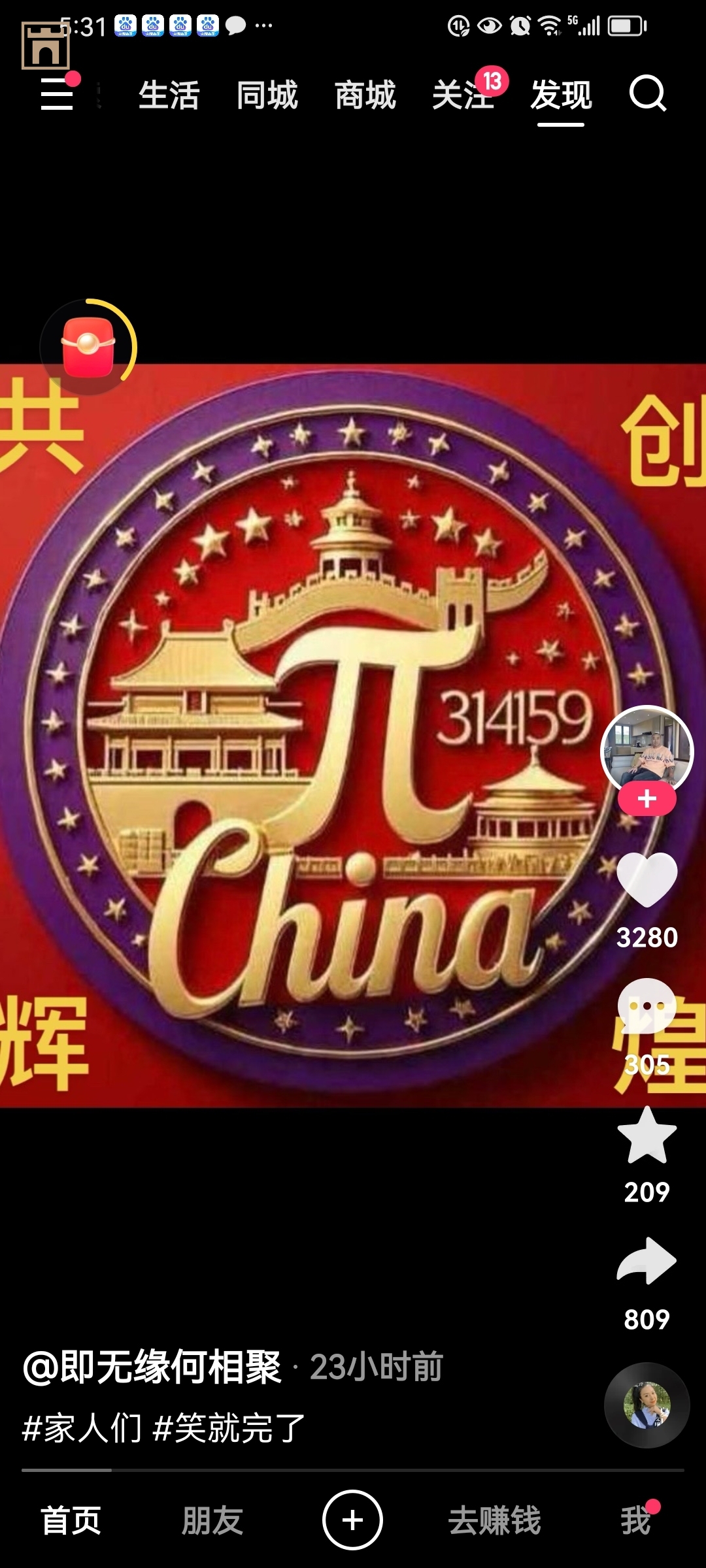Follow the creator with the plus button
Image resolution: width=706 pixels, height=1568 pixels.
[x=647, y=799]
